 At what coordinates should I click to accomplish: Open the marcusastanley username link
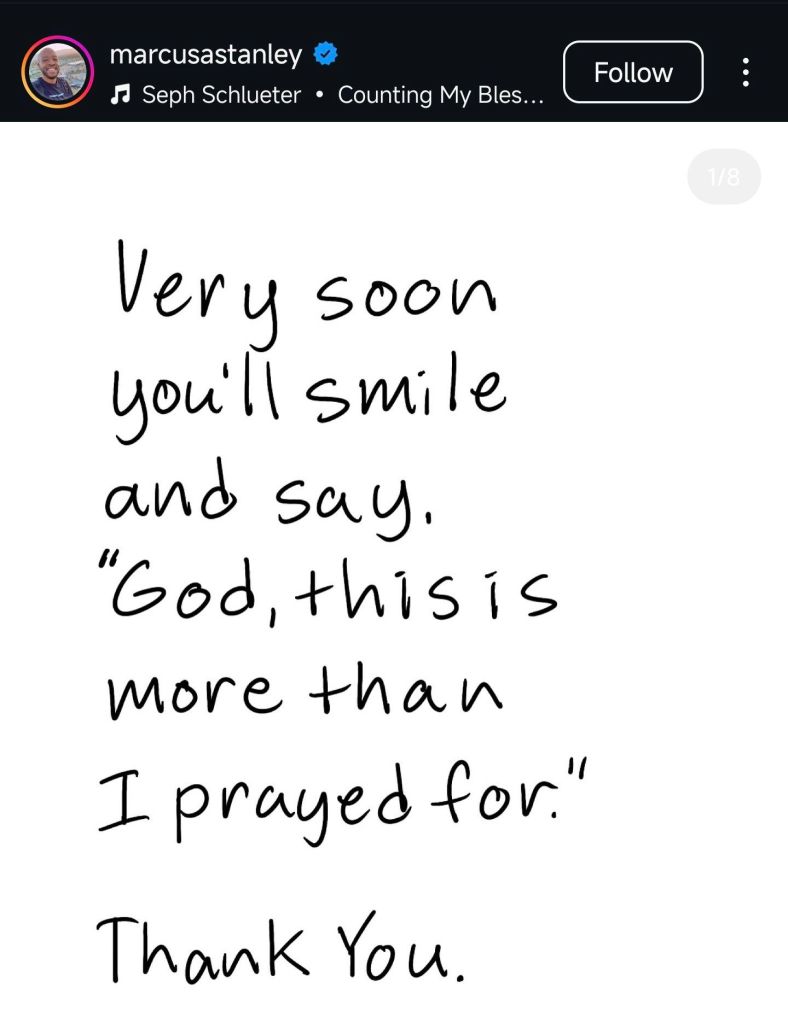click(205, 54)
